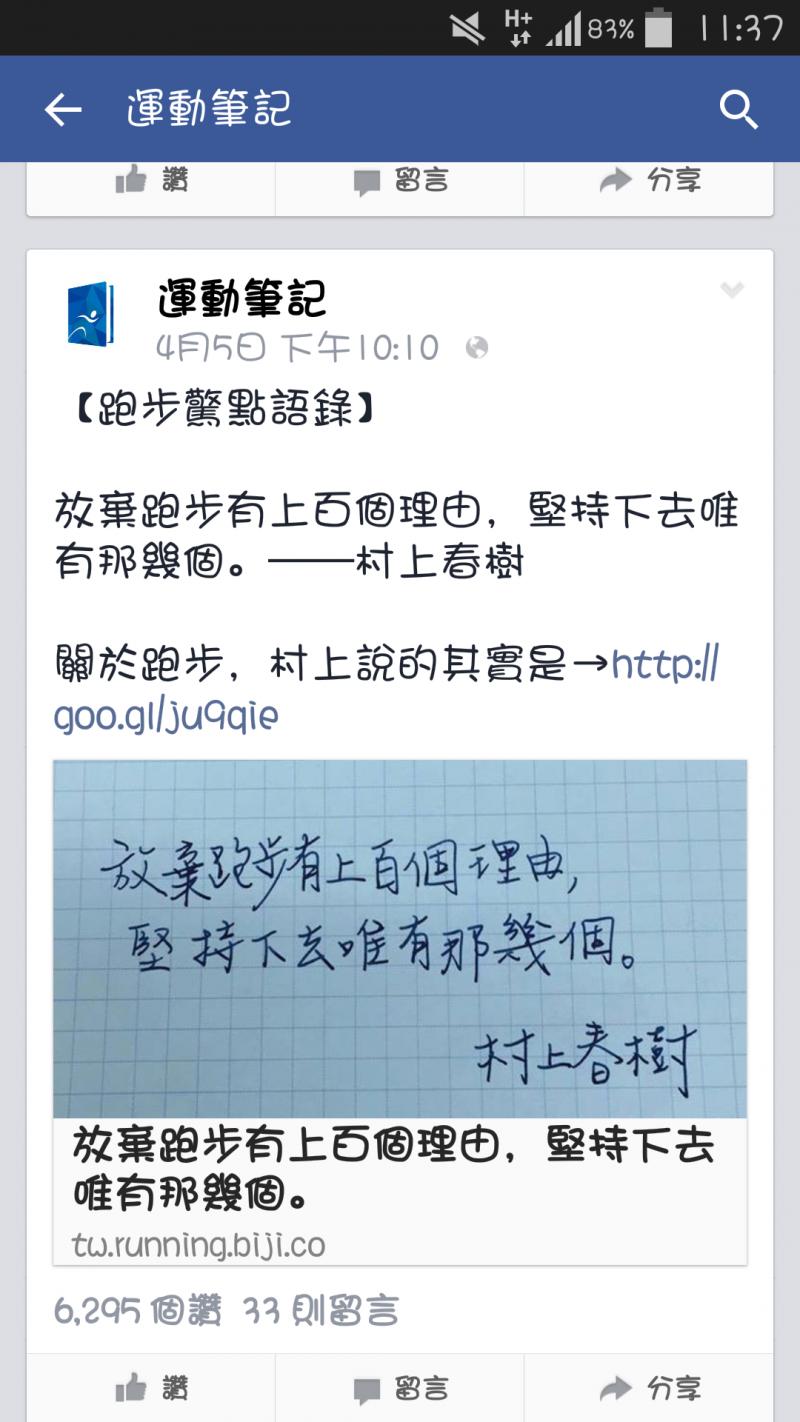The height and width of the screenshot is (1422, 800).
Task: Open the goo.gl/ju9qie link
Action: pos(166,716)
